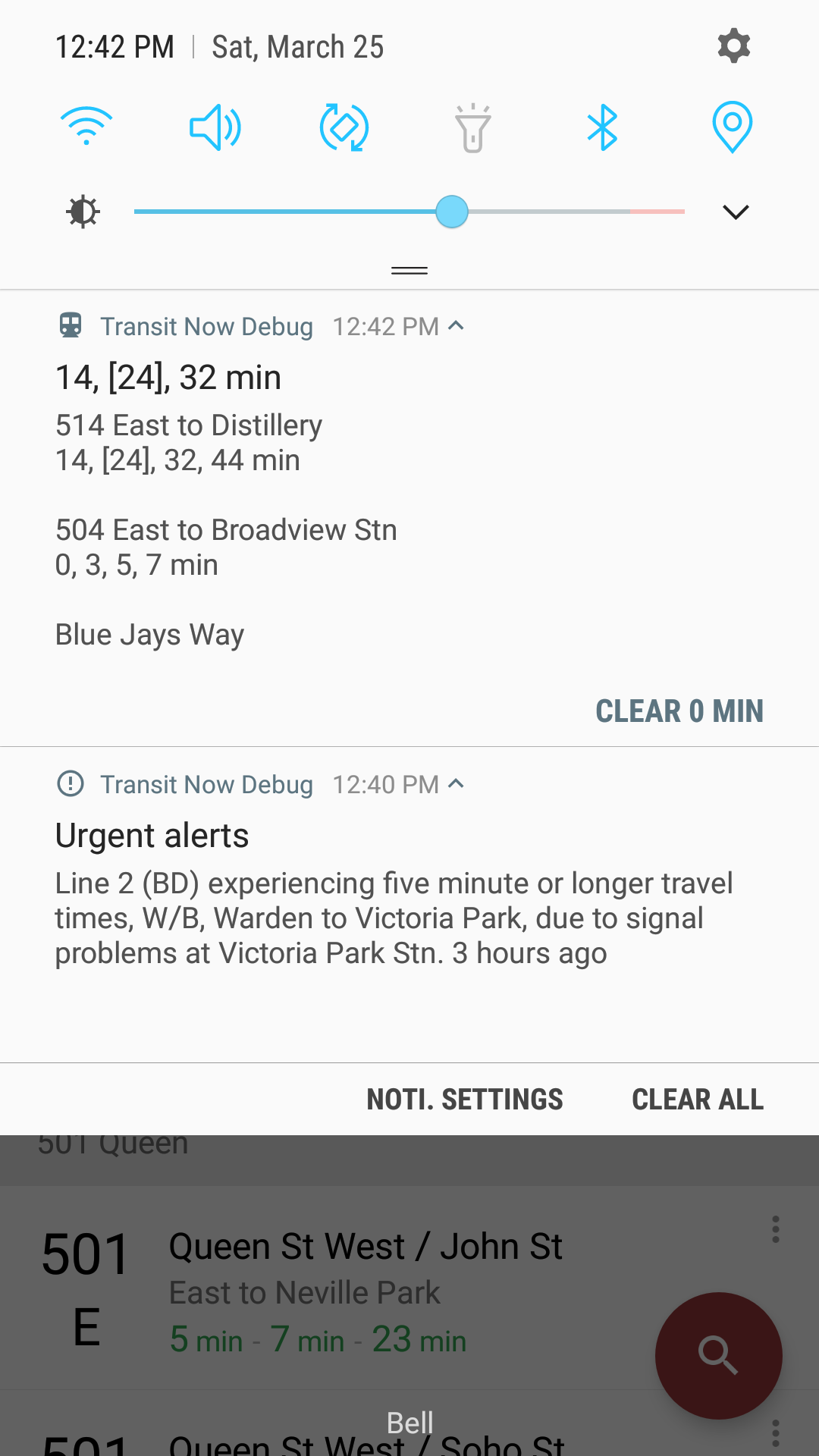Image resolution: width=819 pixels, height=1456 pixels.
Task: Toggle location quick setting
Action: tap(733, 127)
